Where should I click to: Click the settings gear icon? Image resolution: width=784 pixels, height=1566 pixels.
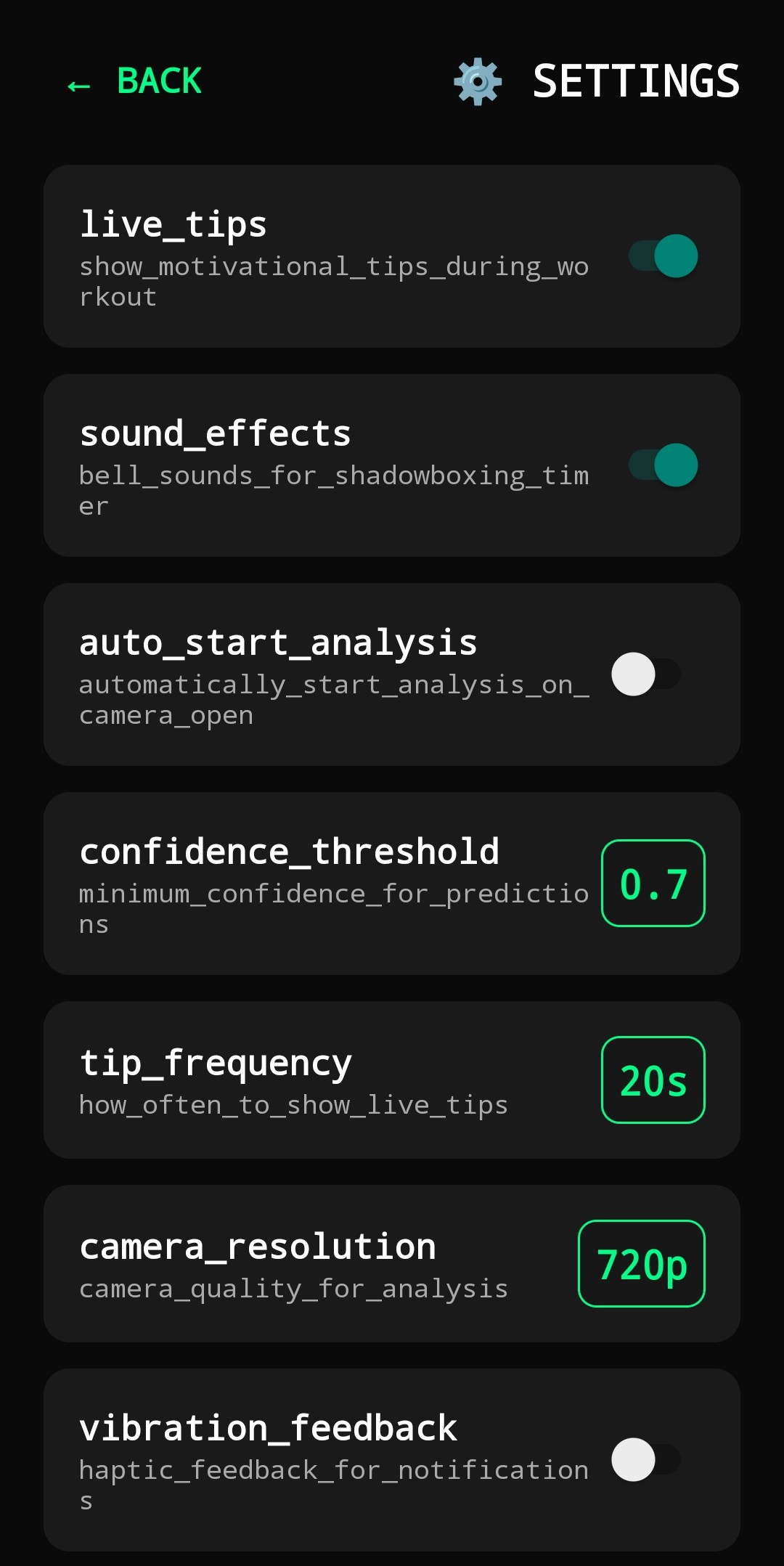pos(475,81)
